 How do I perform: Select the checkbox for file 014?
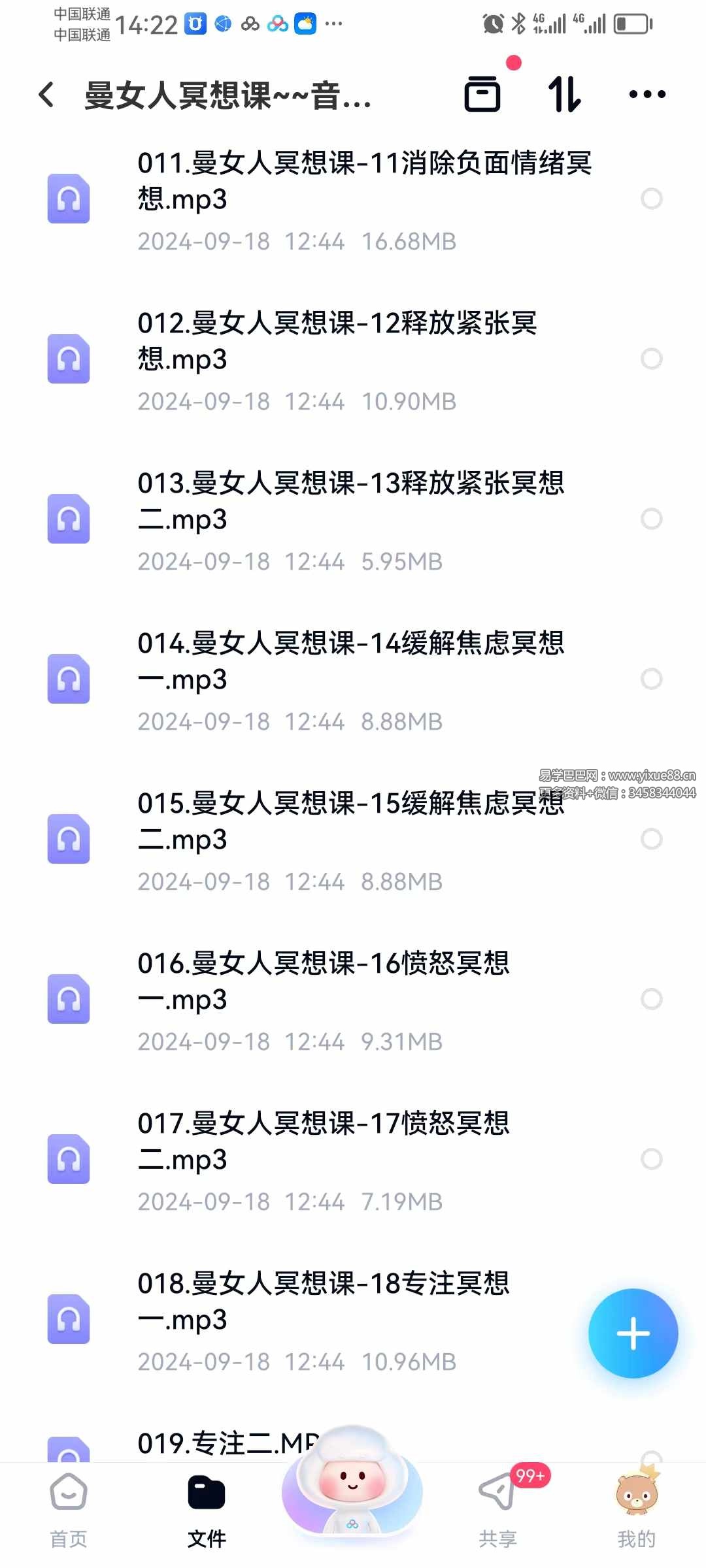tap(652, 679)
